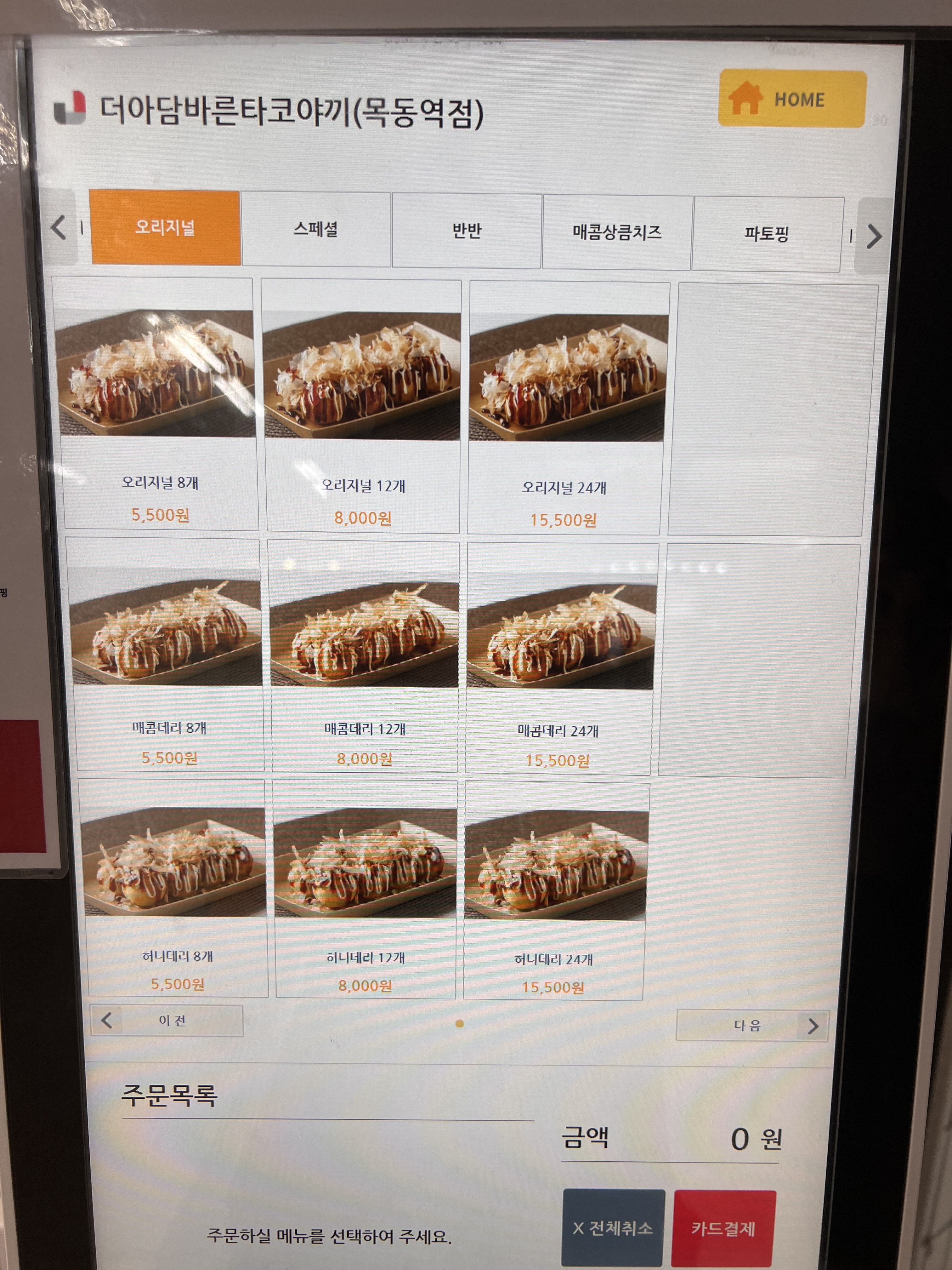
Task: Open the 파토핑 tab
Action: [767, 234]
